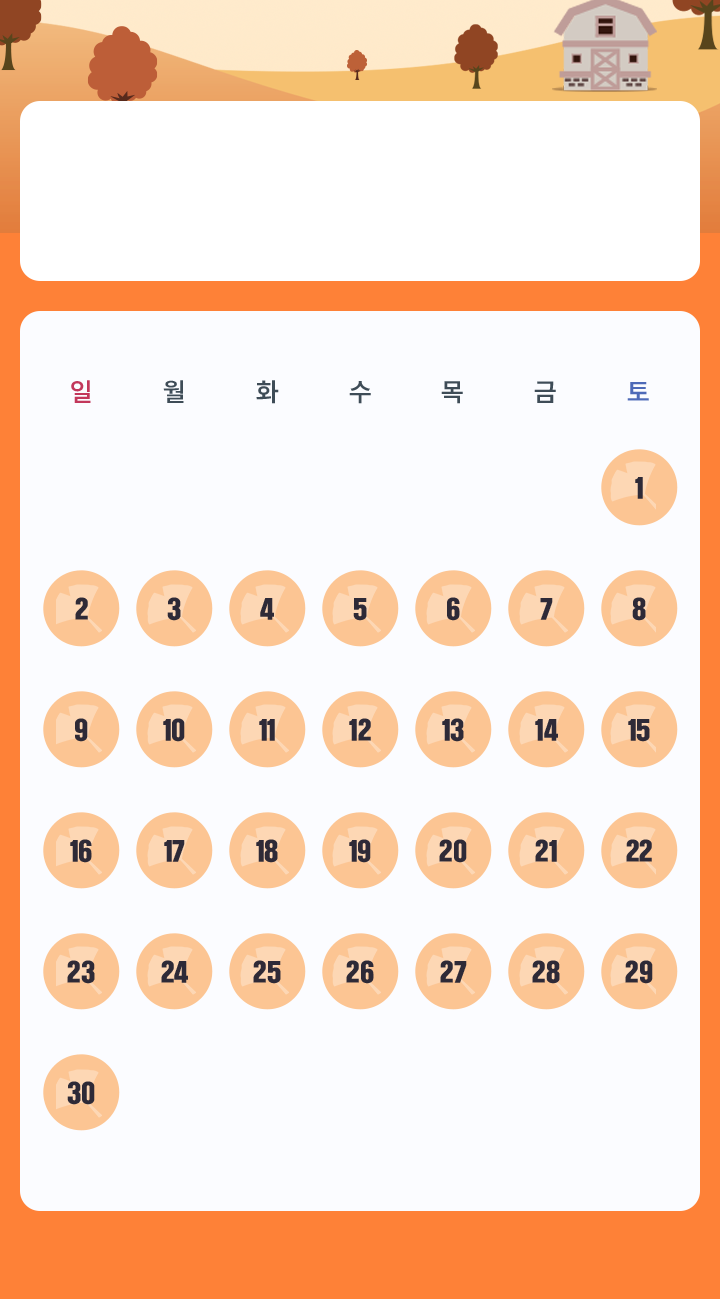The image size is (720, 1299).
Task: Open the day 18 circle
Action: 267,850
